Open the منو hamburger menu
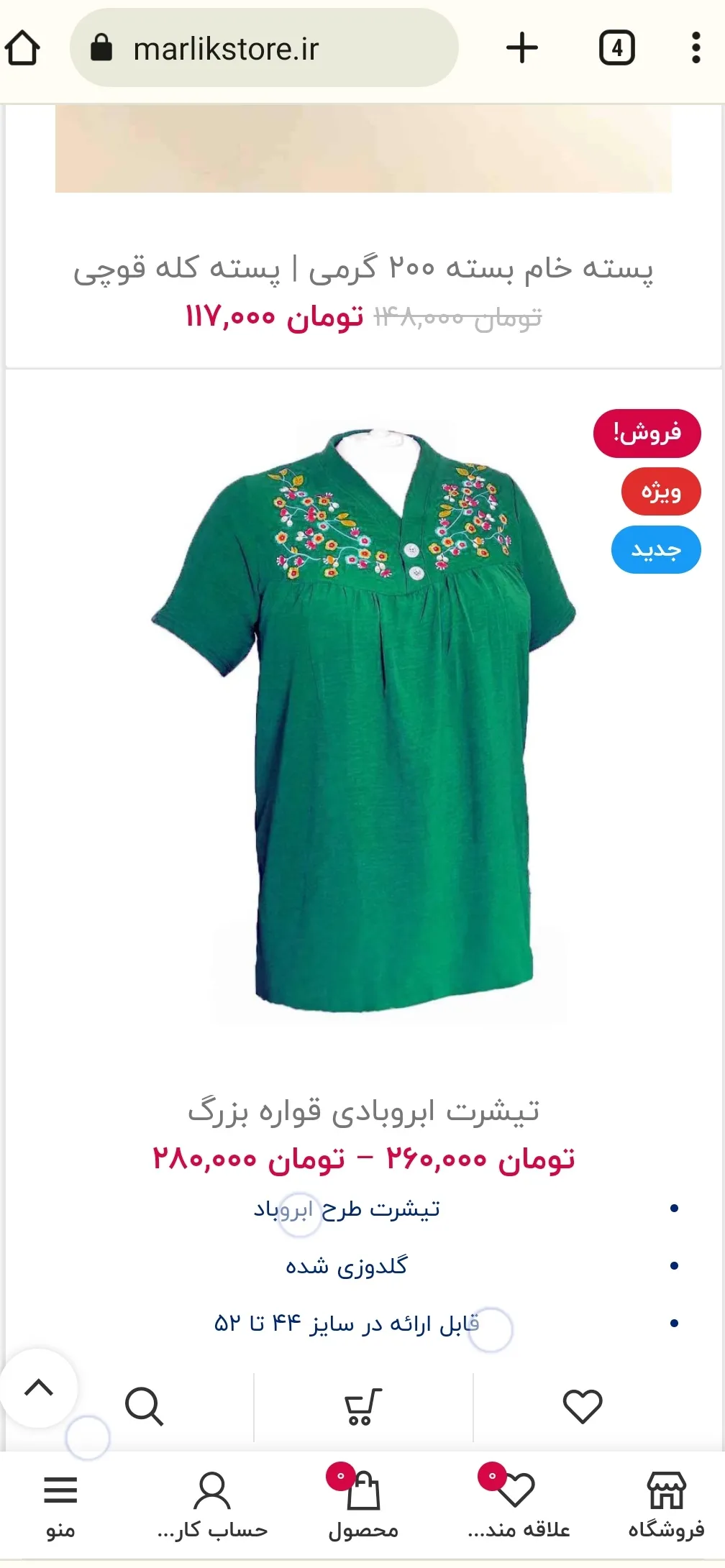 point(60,1504)
